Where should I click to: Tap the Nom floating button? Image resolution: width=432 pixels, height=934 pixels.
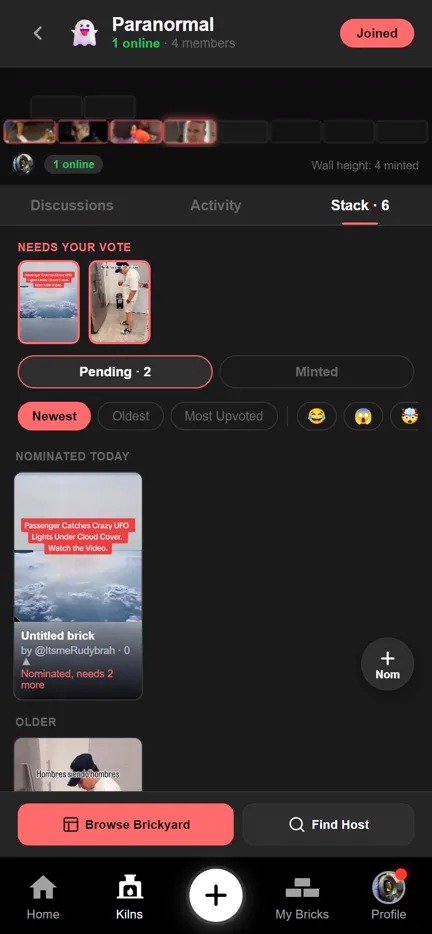(387, 664)
